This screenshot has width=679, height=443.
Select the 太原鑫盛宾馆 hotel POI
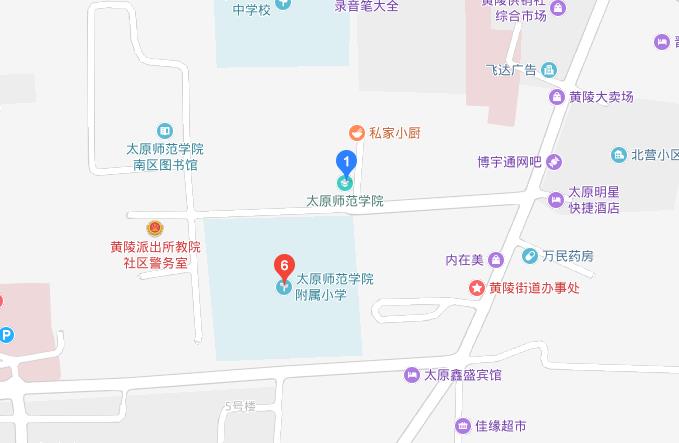(411, 375)
